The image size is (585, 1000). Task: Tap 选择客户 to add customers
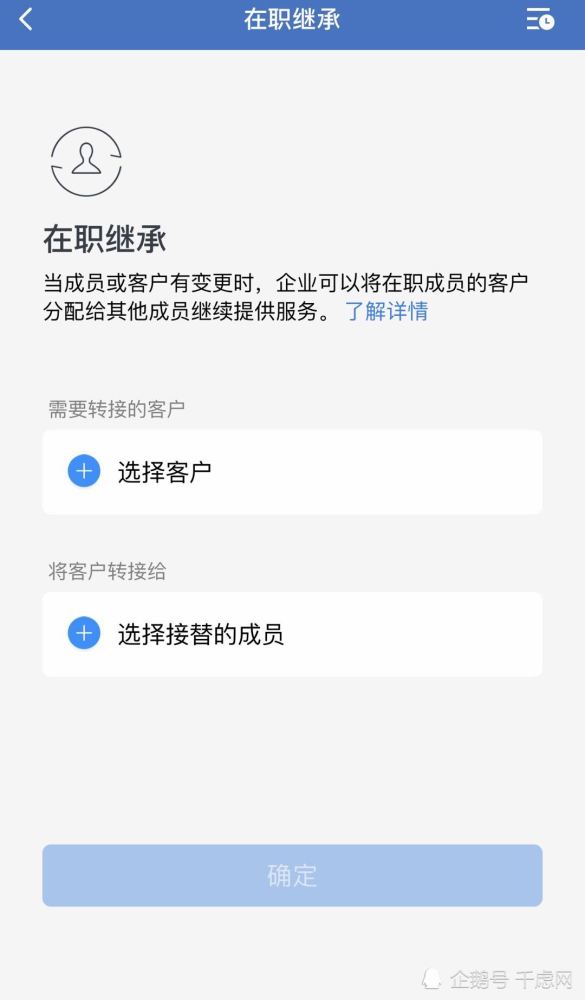pyautogui.click(x=292, y=472)
